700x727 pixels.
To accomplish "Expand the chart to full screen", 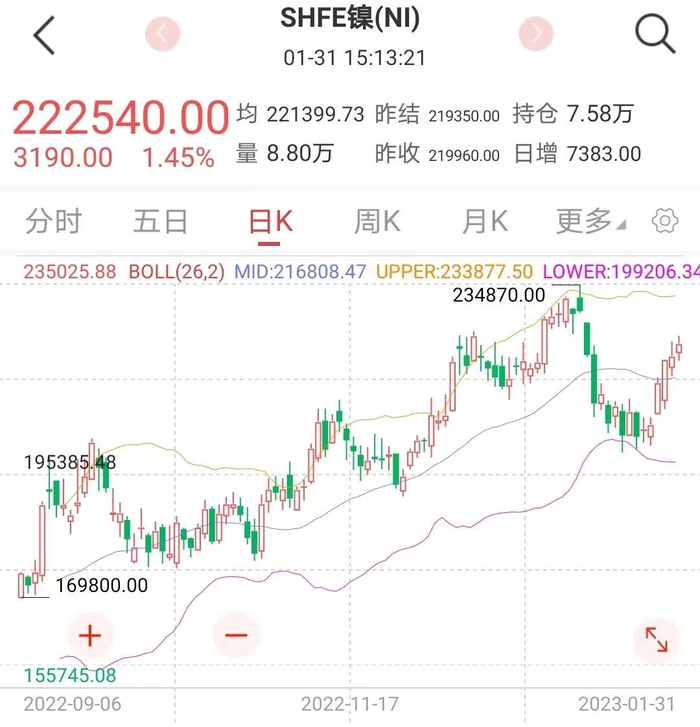I will coord(656,640).
